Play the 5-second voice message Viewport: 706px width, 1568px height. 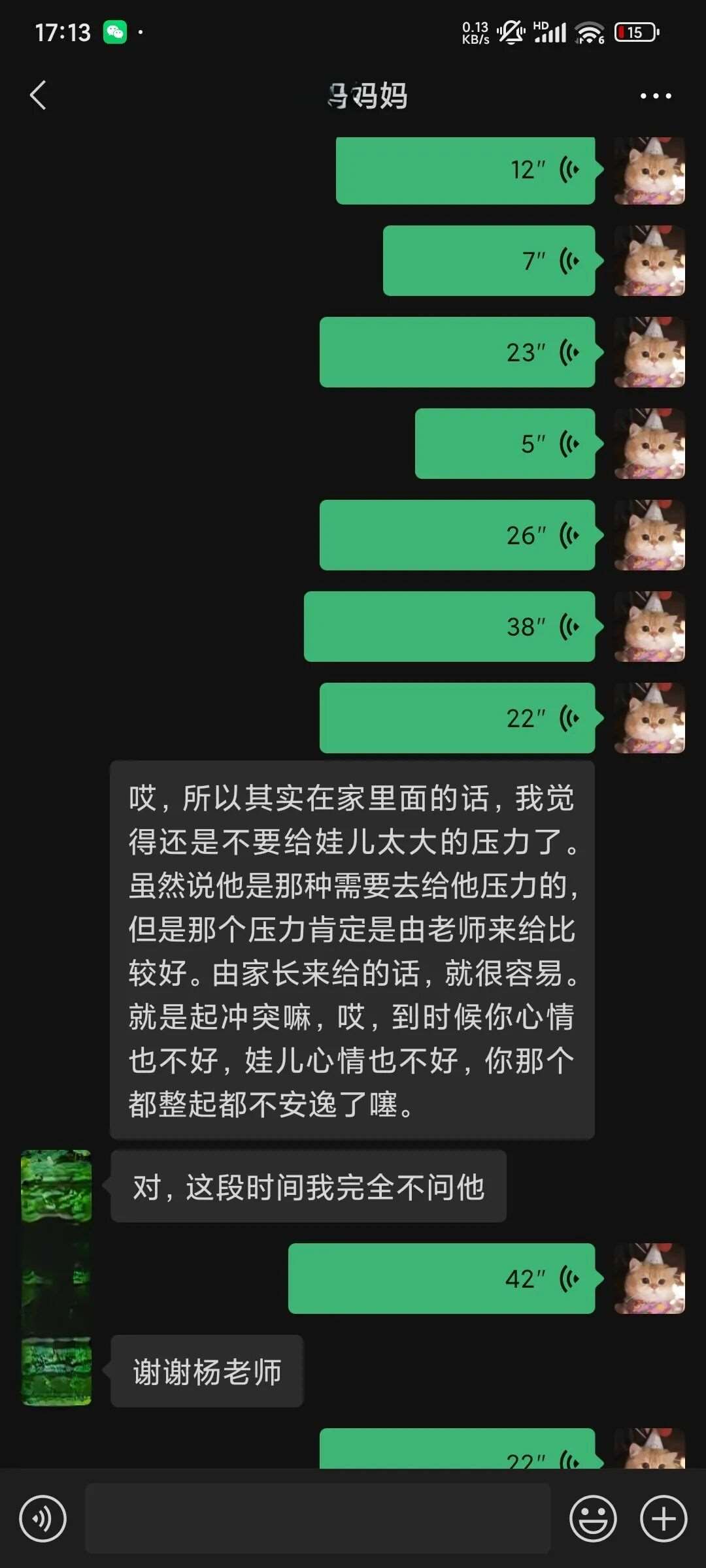505,444
